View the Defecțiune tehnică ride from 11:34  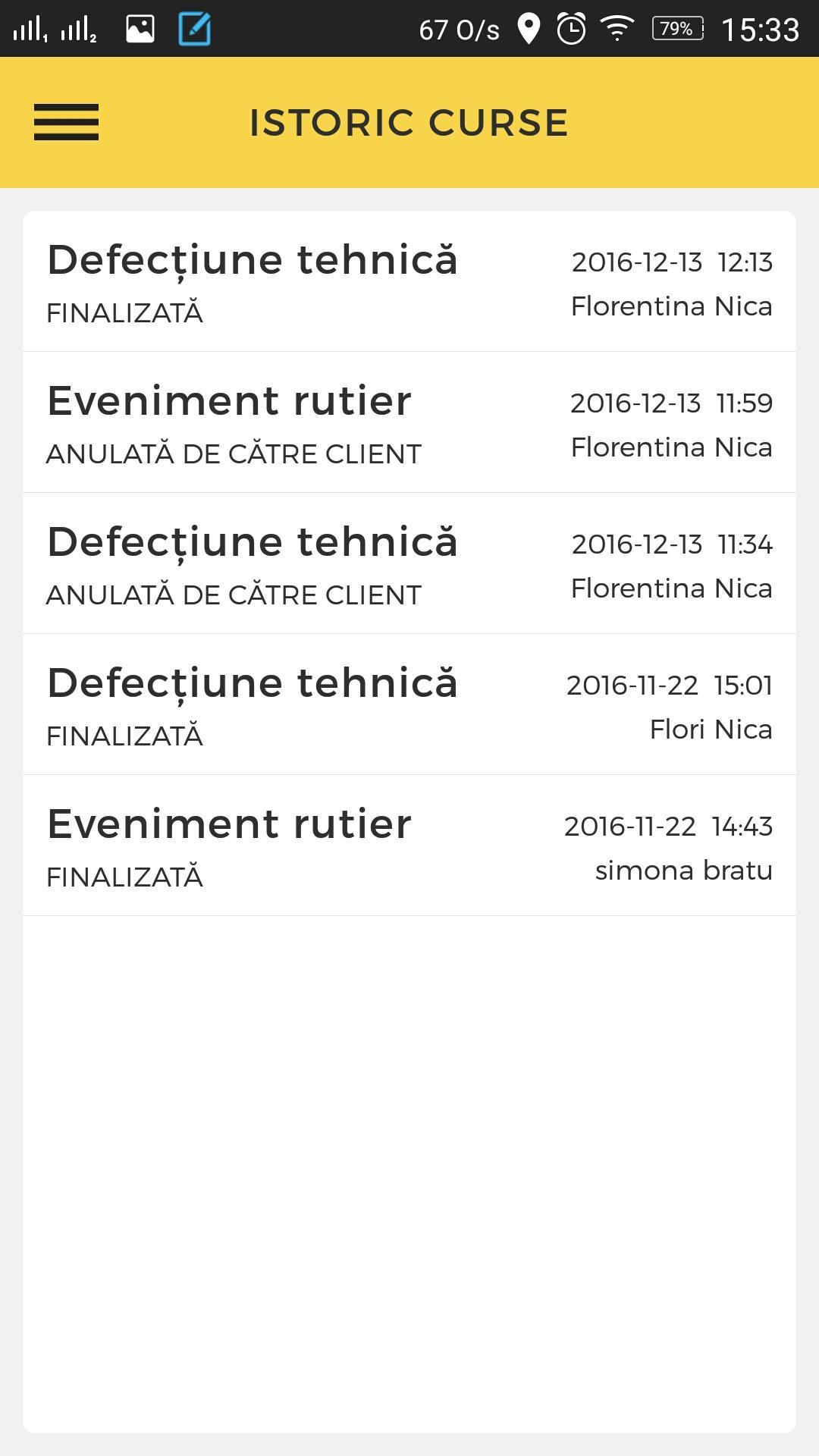coord(409,564)
